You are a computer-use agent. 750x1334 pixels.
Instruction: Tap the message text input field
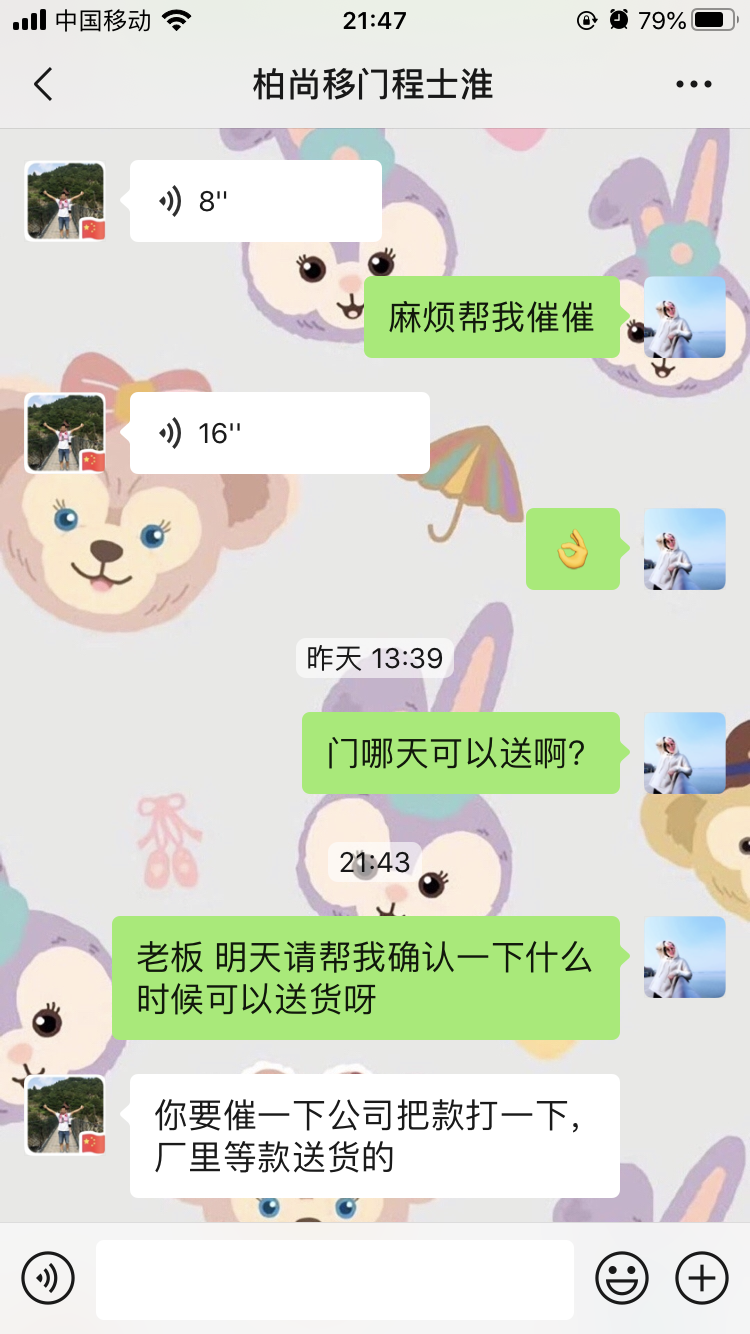pyautogui.click(x=335, y=1279)
